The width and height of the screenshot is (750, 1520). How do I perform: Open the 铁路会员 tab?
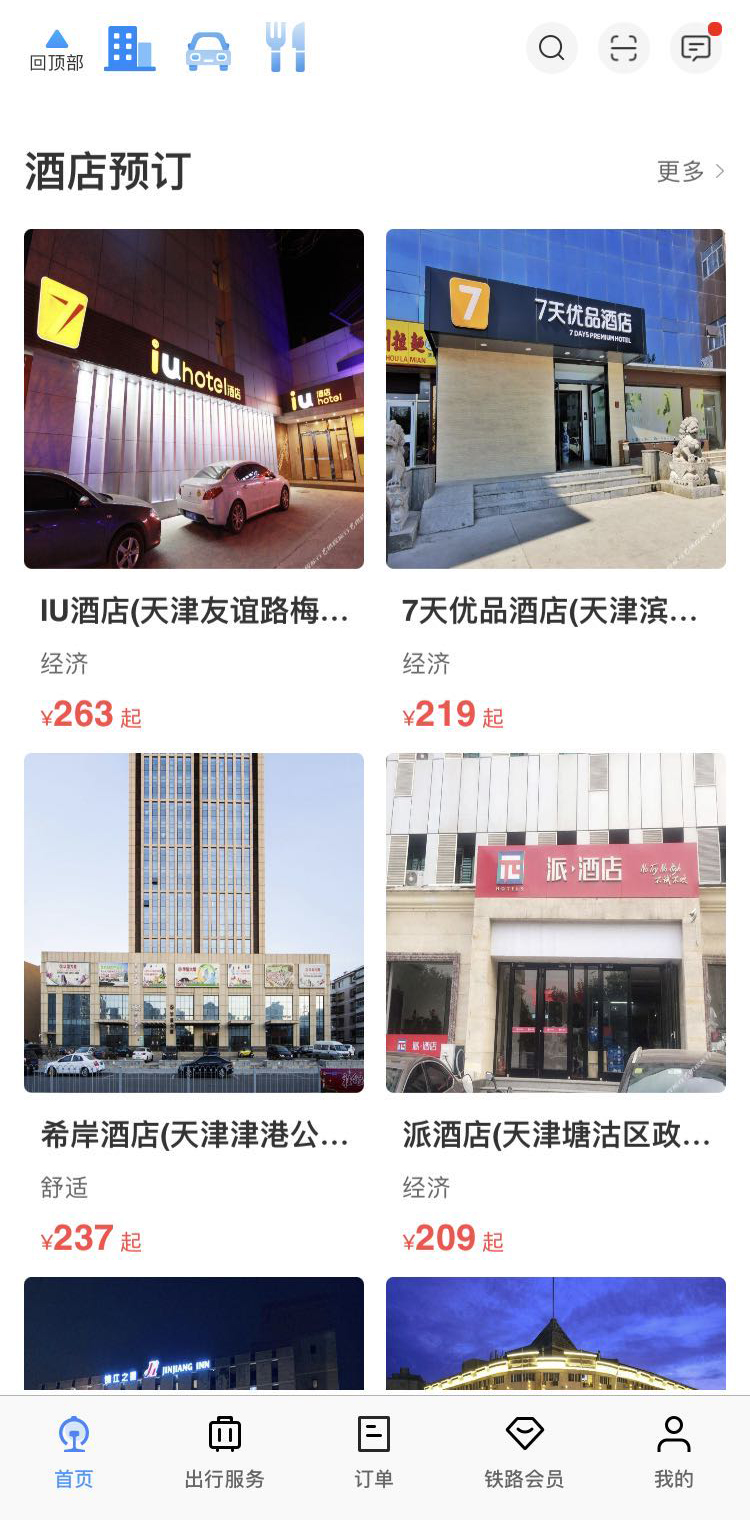(x=524, y=1452)
